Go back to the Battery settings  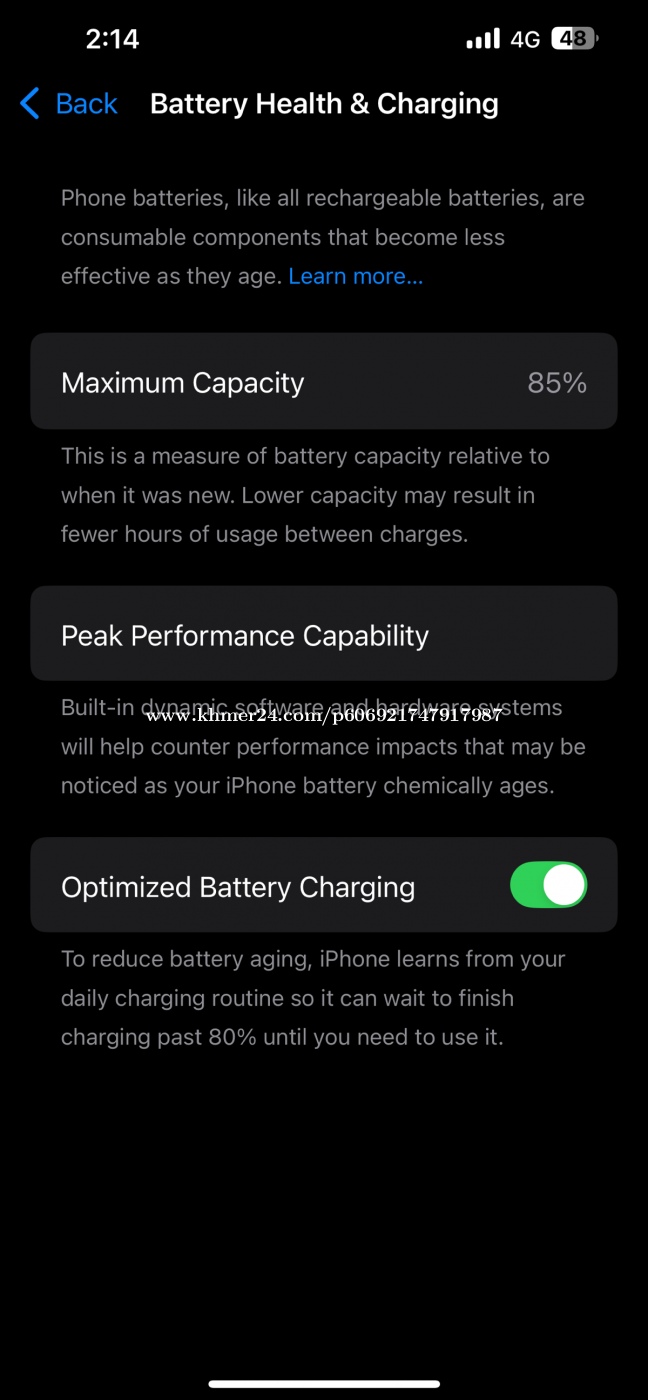point(68,103)
